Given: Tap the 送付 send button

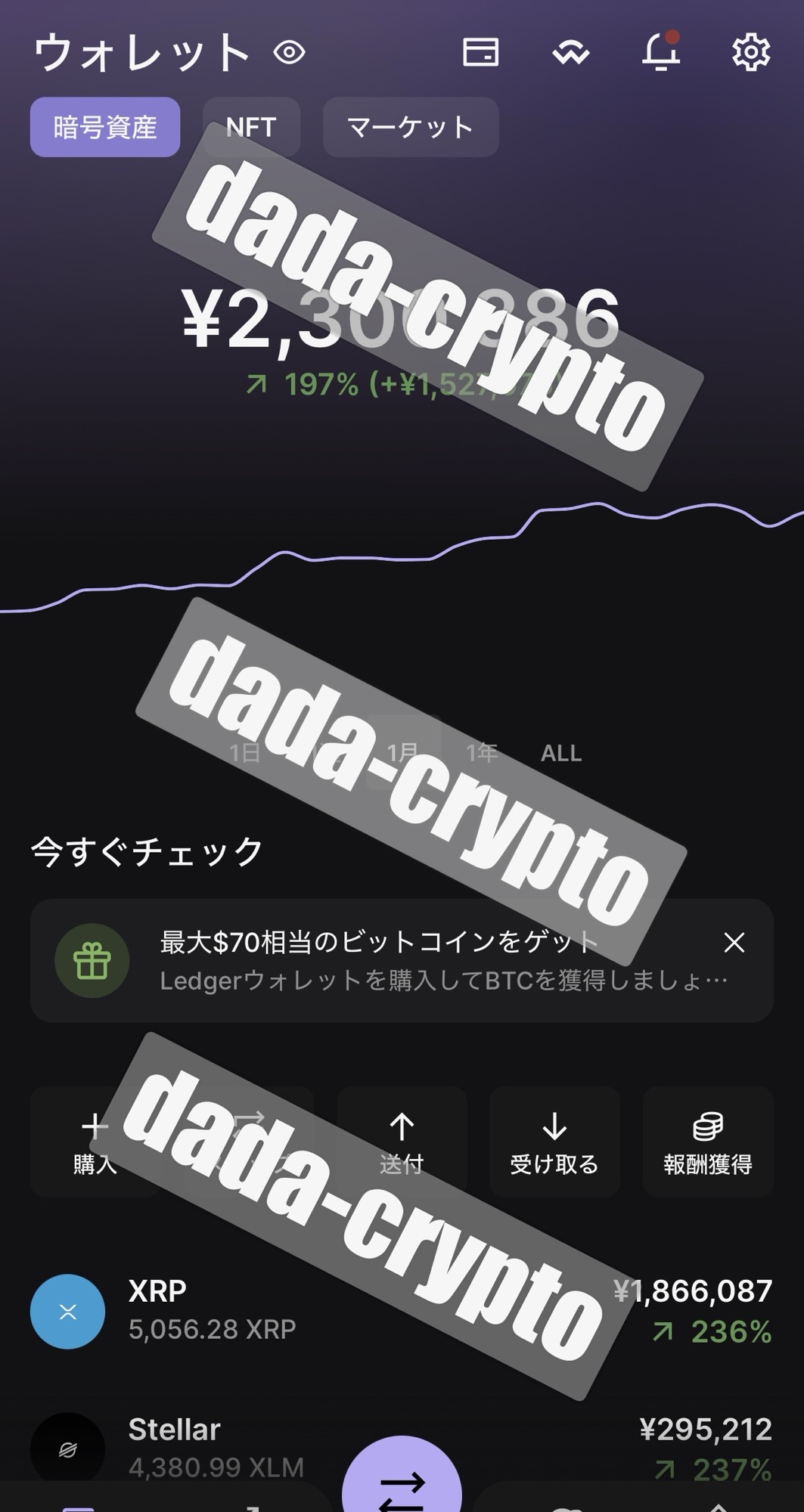Looking at the screenshot, I should coord(402,1142).
